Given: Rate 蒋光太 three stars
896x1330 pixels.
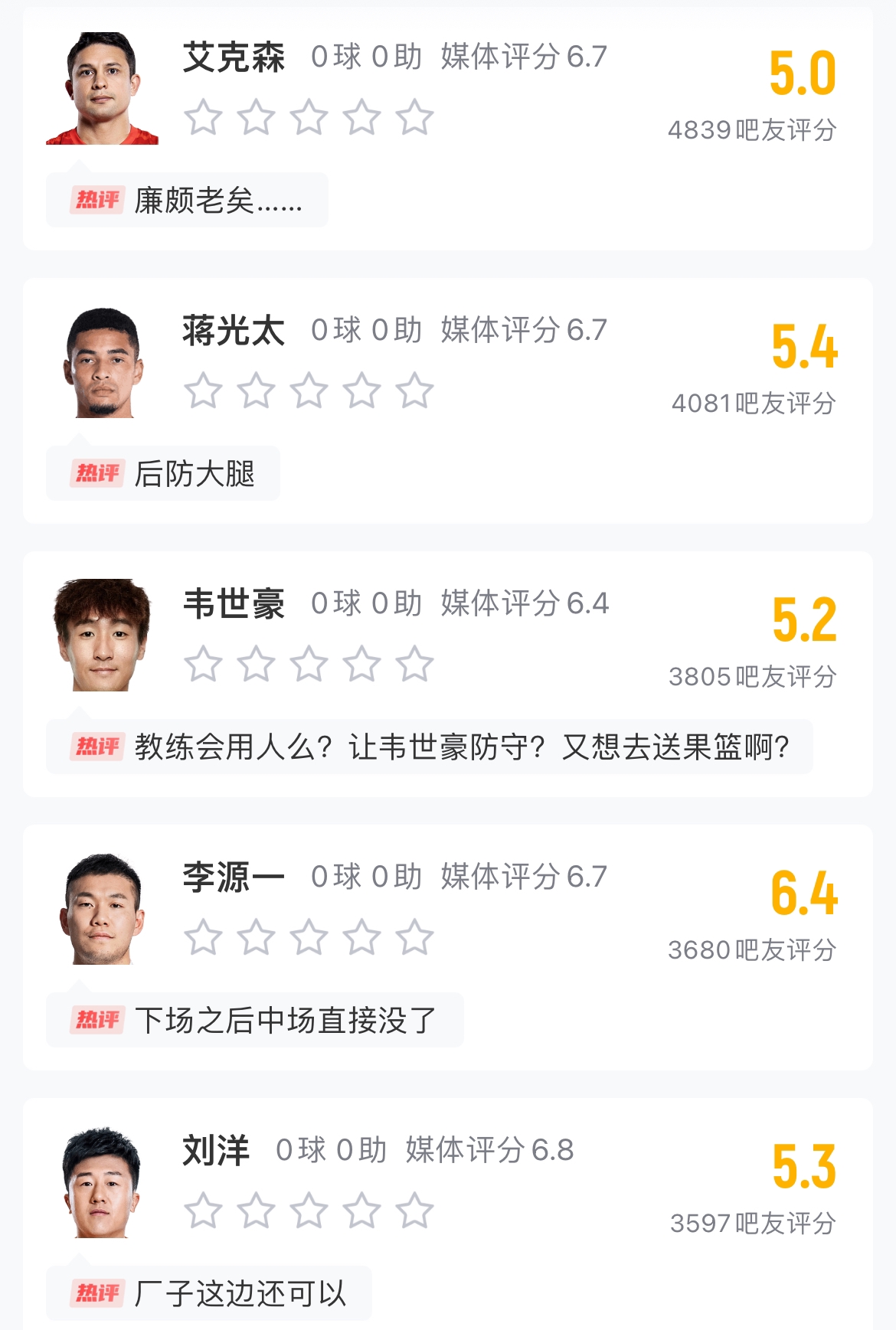Looking at the screenshot, I should pos(309,391).
